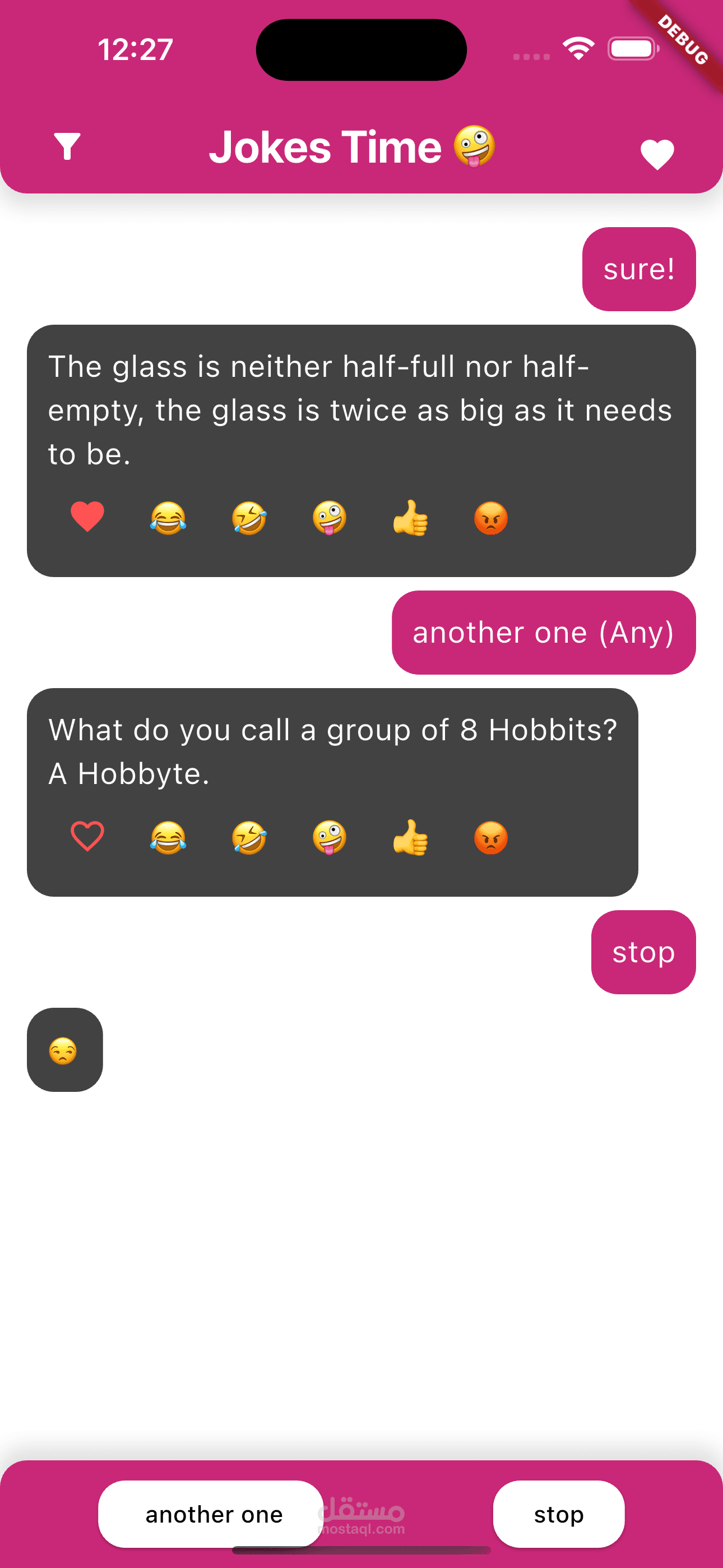React with crying-laughing emoji on glass joke
This screenshot has height=1568, width=723.
[x=168, y=518]
